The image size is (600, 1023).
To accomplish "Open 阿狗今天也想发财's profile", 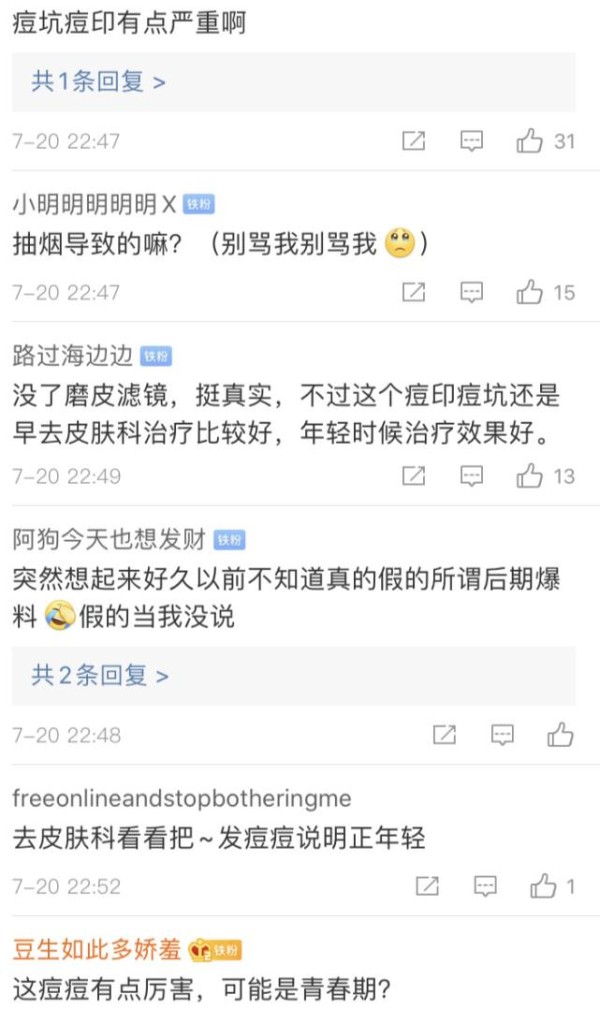I will (x=109, y=540).
